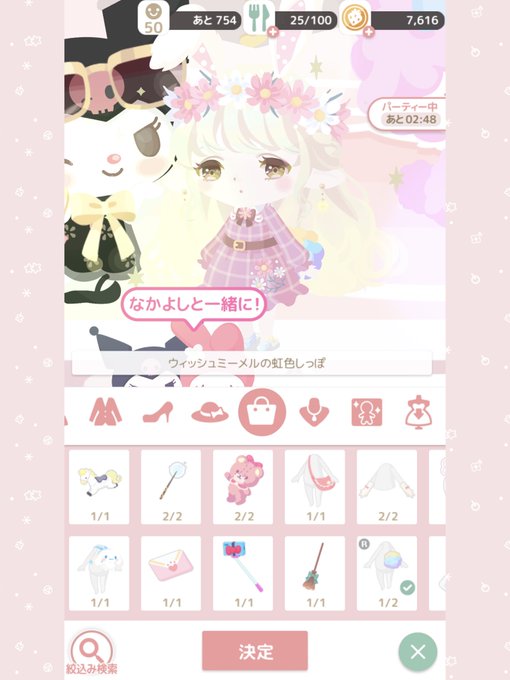Select the selfie stick item
Viewport: 510px width, 680px height.
243,573
